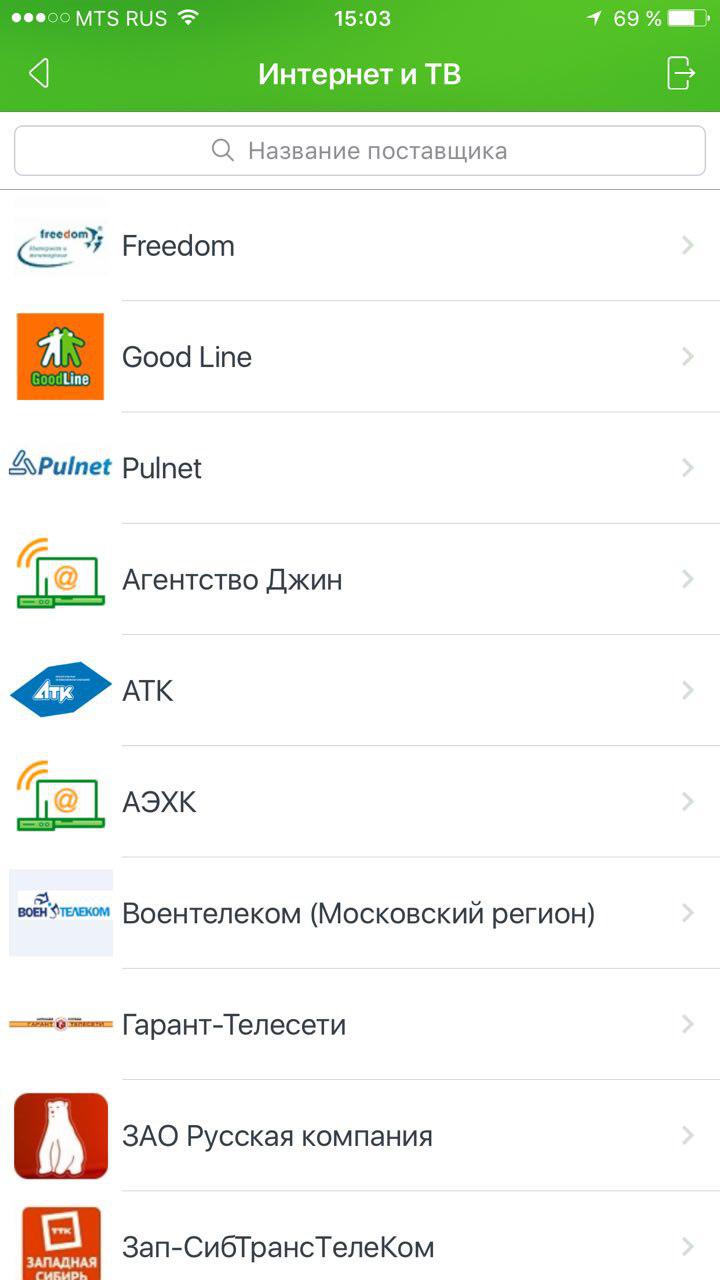Select ЗАО Русская компания

pyautogui.click(x=360, y=1135)
